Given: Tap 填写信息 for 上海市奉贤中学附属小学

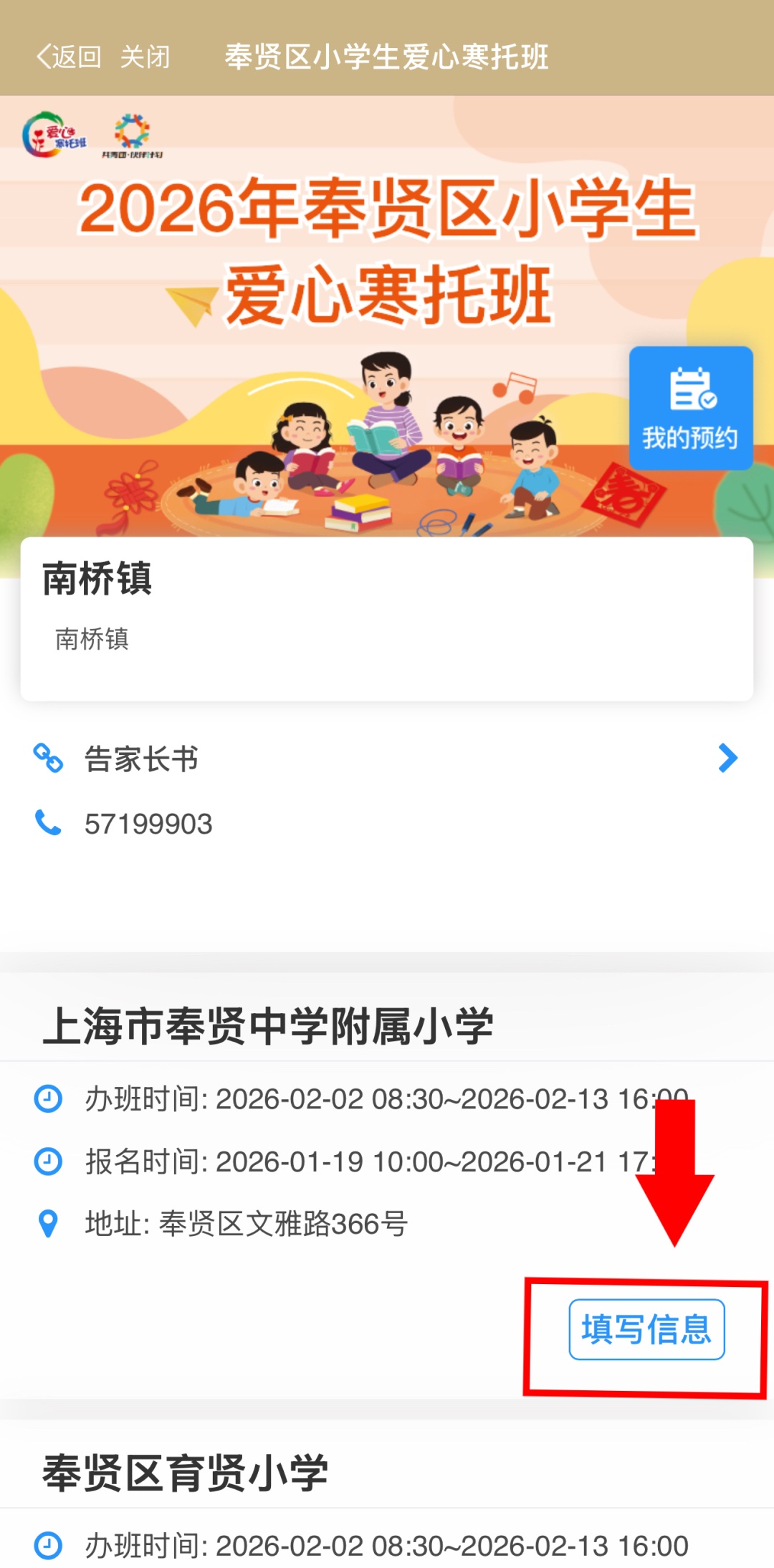Looking at the screenshot, I should click(x=646, y=1329).
